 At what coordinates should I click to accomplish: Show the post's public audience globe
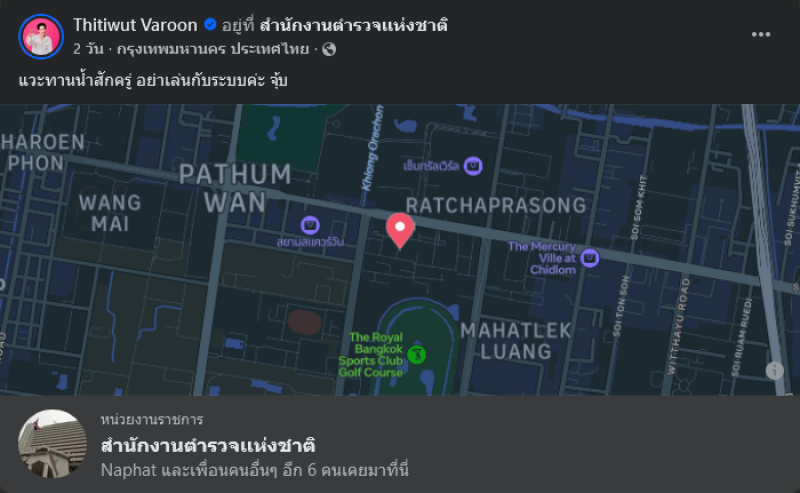(330, 48)
